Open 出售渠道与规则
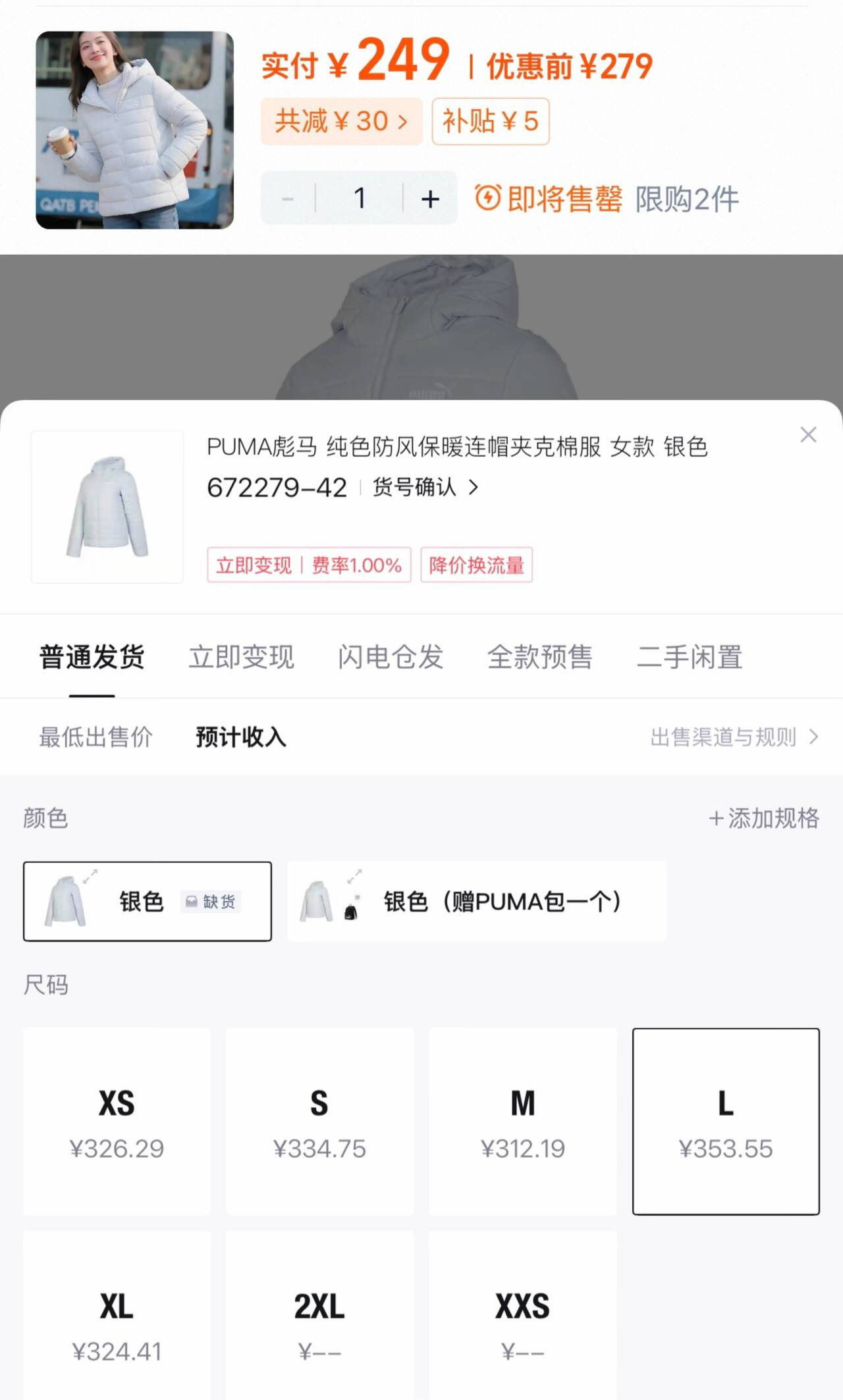843x1400 pixels. 734,737
